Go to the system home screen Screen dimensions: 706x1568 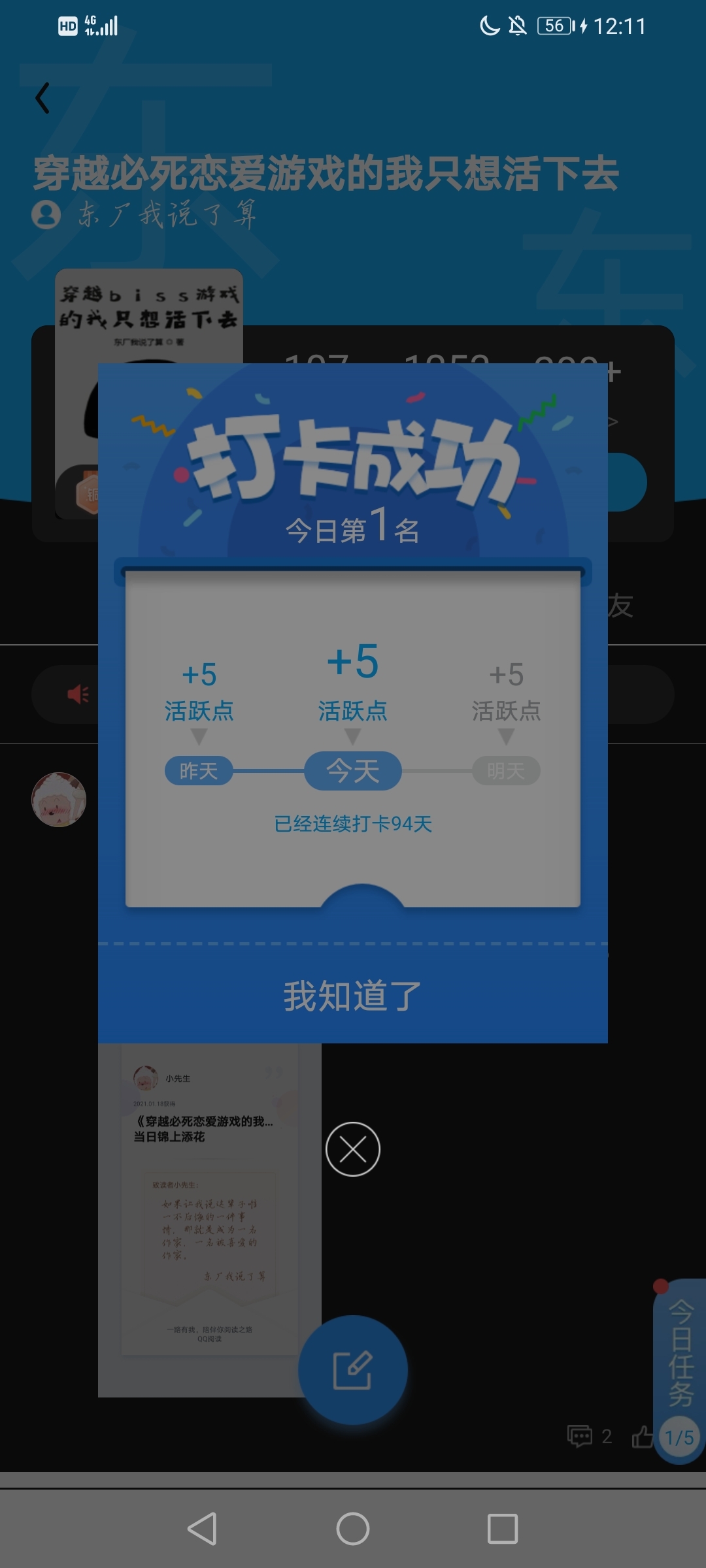pyautogui.click(x=353, y=1529)
